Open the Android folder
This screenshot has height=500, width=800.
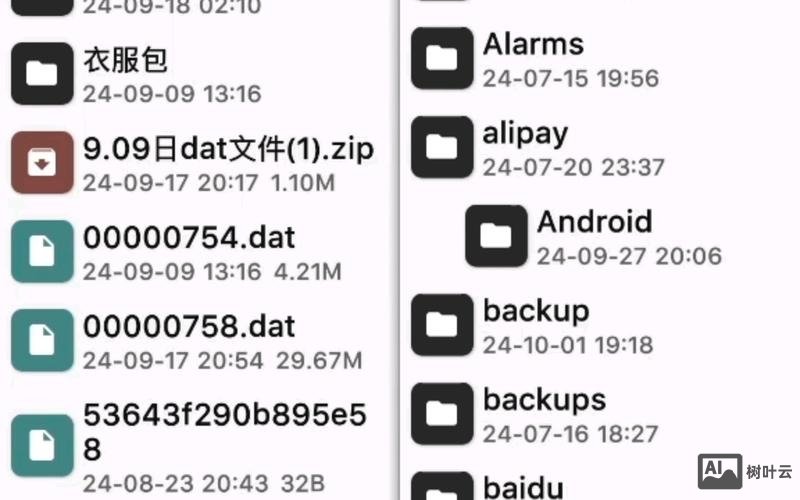(593, 222)
